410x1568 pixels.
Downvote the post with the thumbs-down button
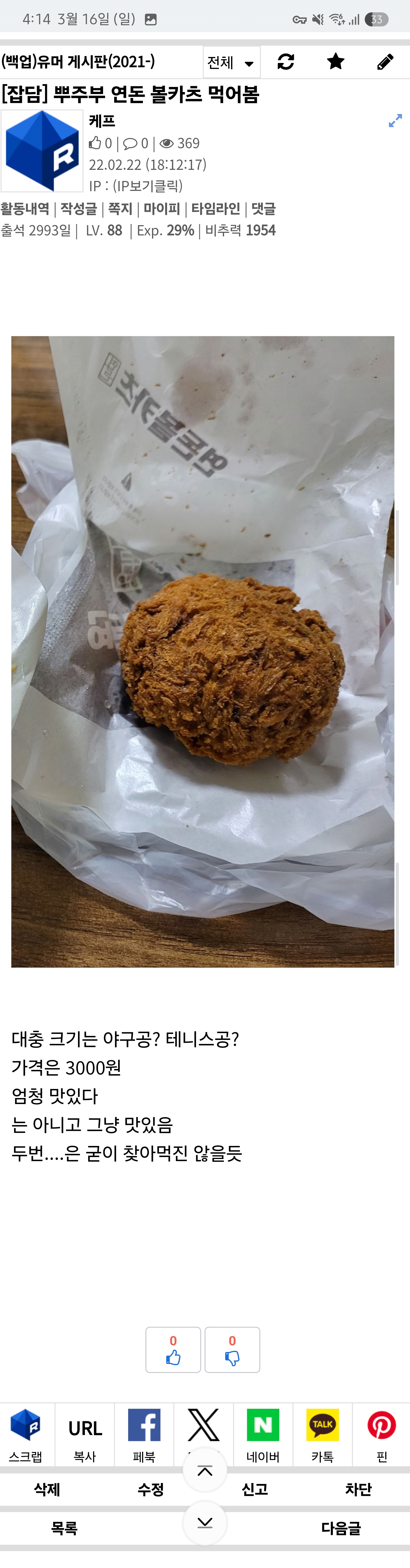point(232,1350)
